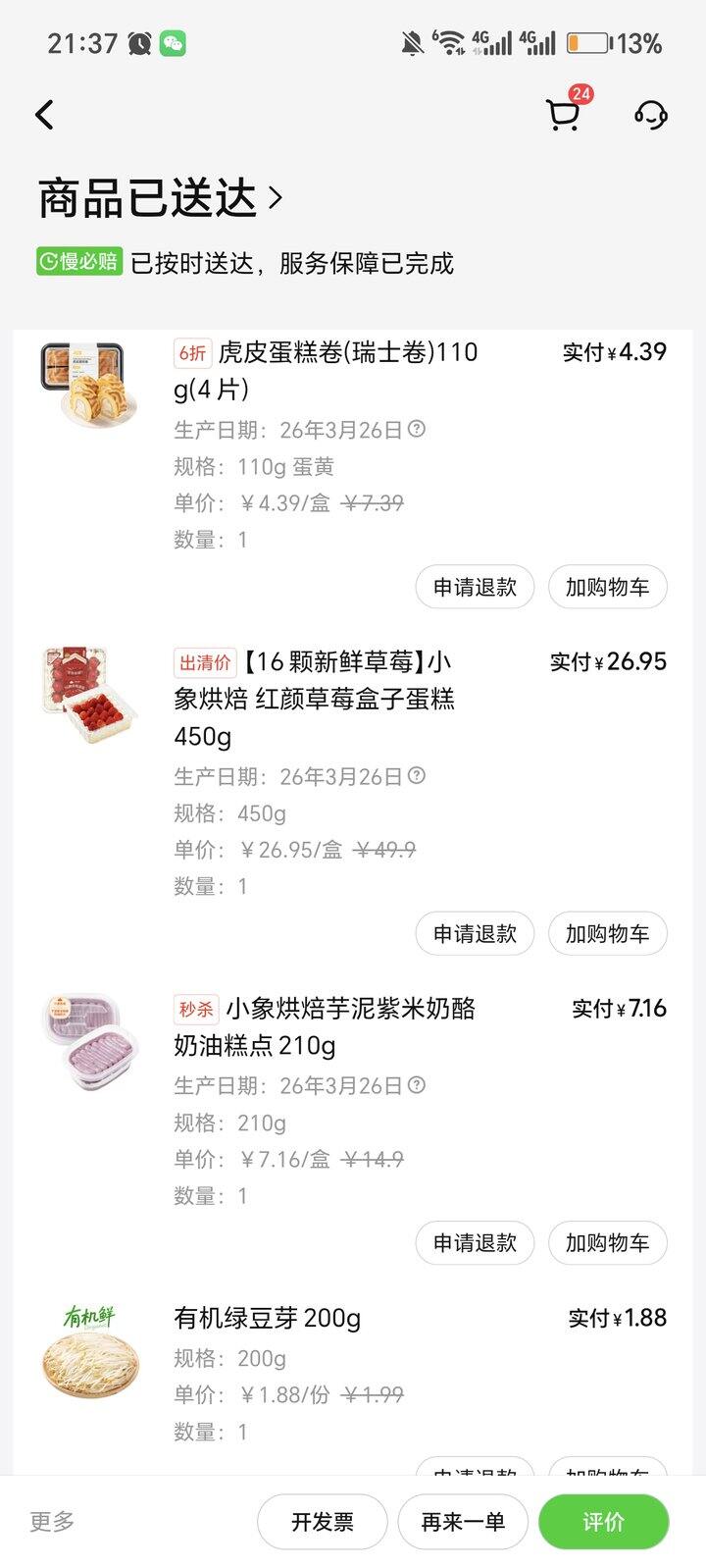Reorder with 再来一单
This screenshot has width=706, height=1568.
pyautogui.click(x=463, y=1522)
